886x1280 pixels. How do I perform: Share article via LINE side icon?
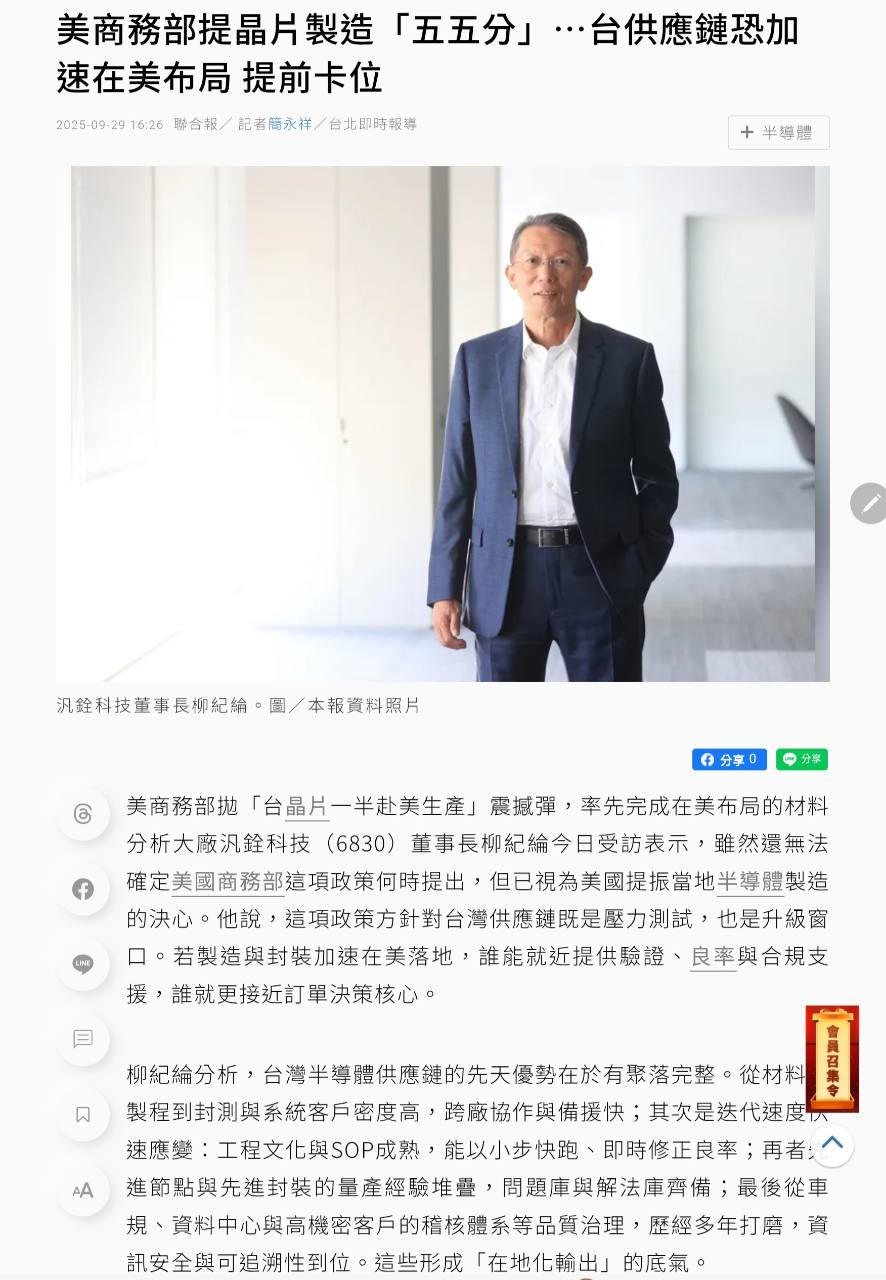pyautogui.click(x=83, y=964)
